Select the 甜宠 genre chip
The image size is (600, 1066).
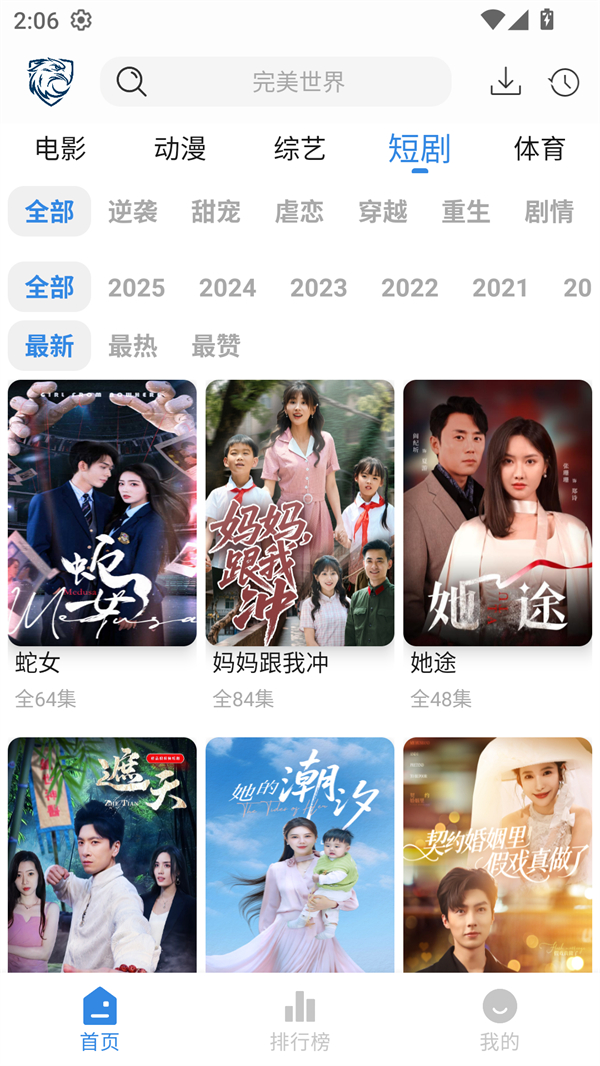[x=216, y=211]
